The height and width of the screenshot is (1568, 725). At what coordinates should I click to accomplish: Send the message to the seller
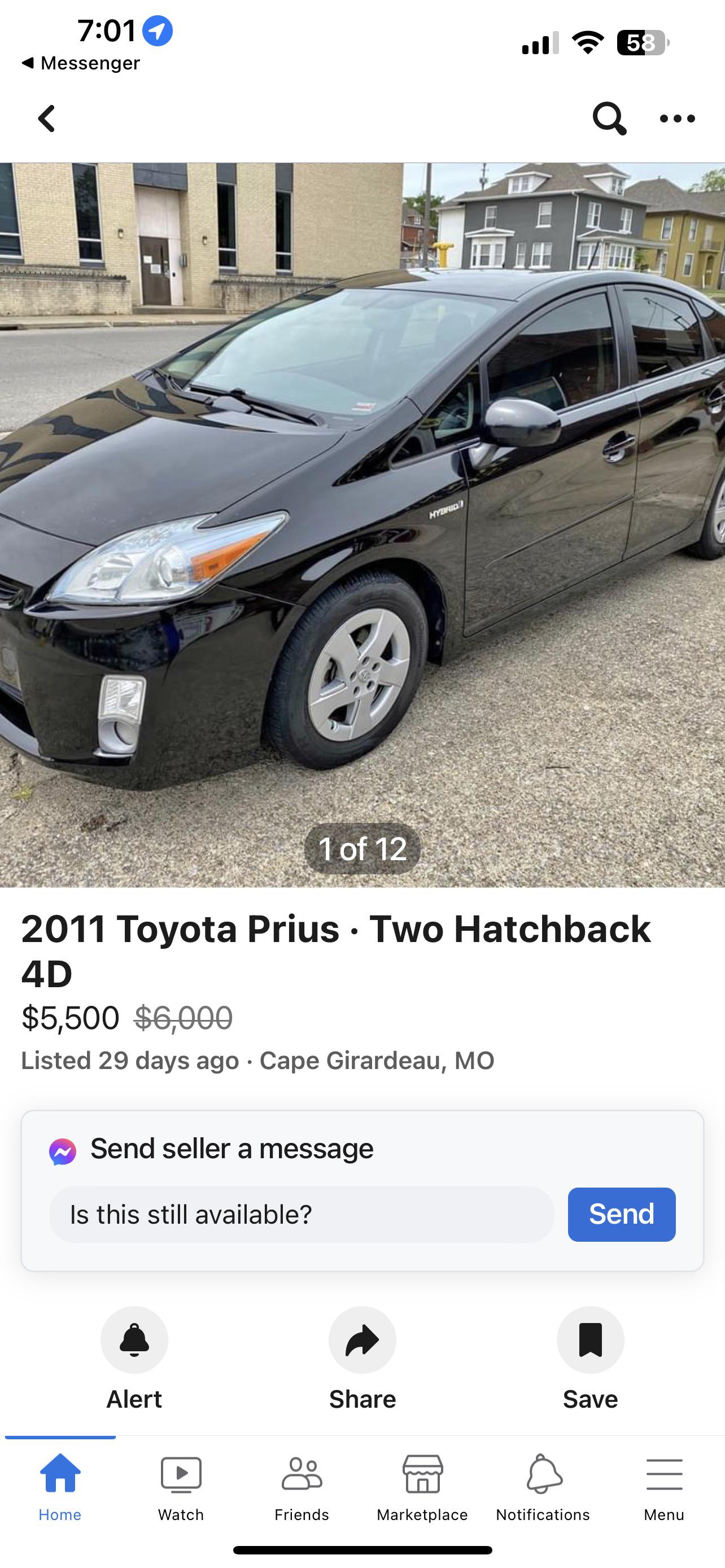pos(621,1214)
